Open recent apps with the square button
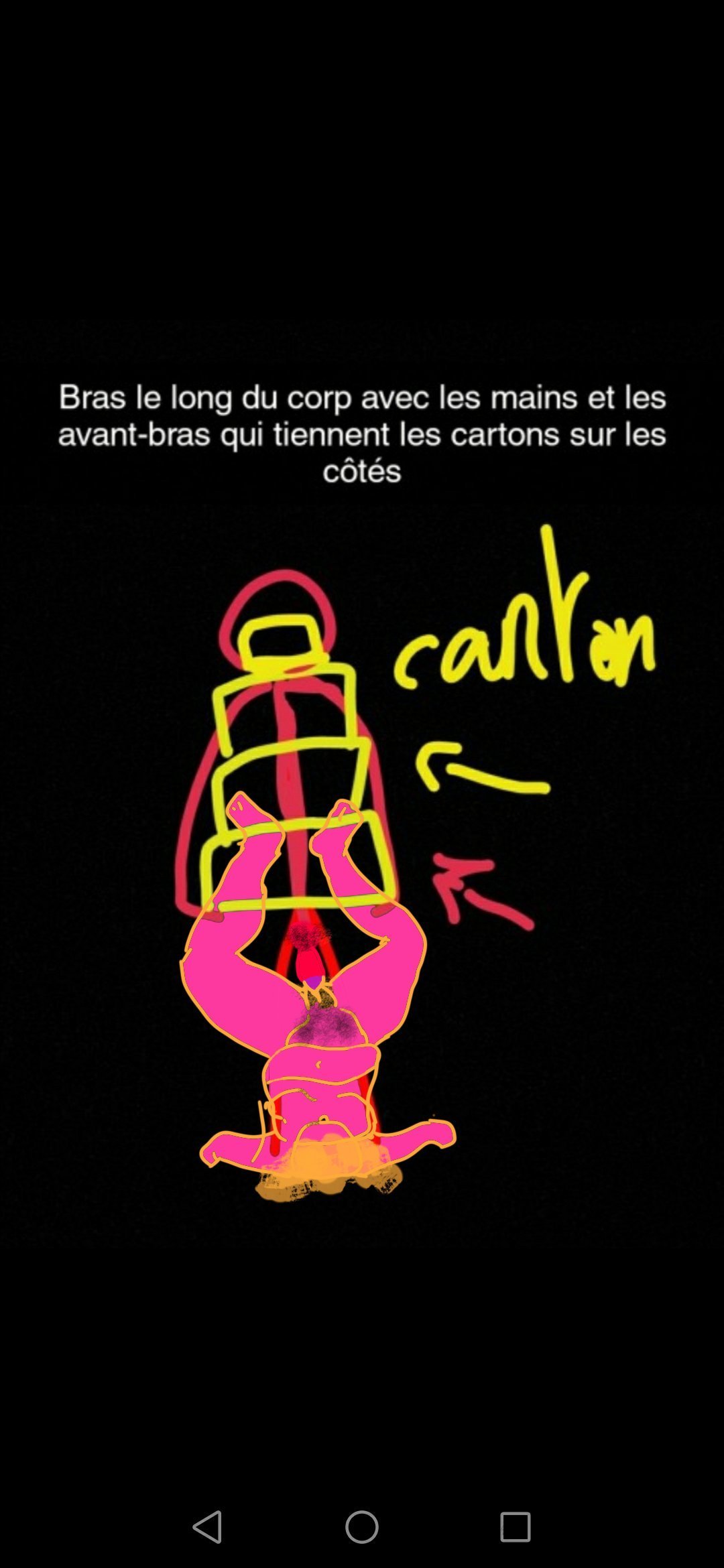 point(516,1527)
